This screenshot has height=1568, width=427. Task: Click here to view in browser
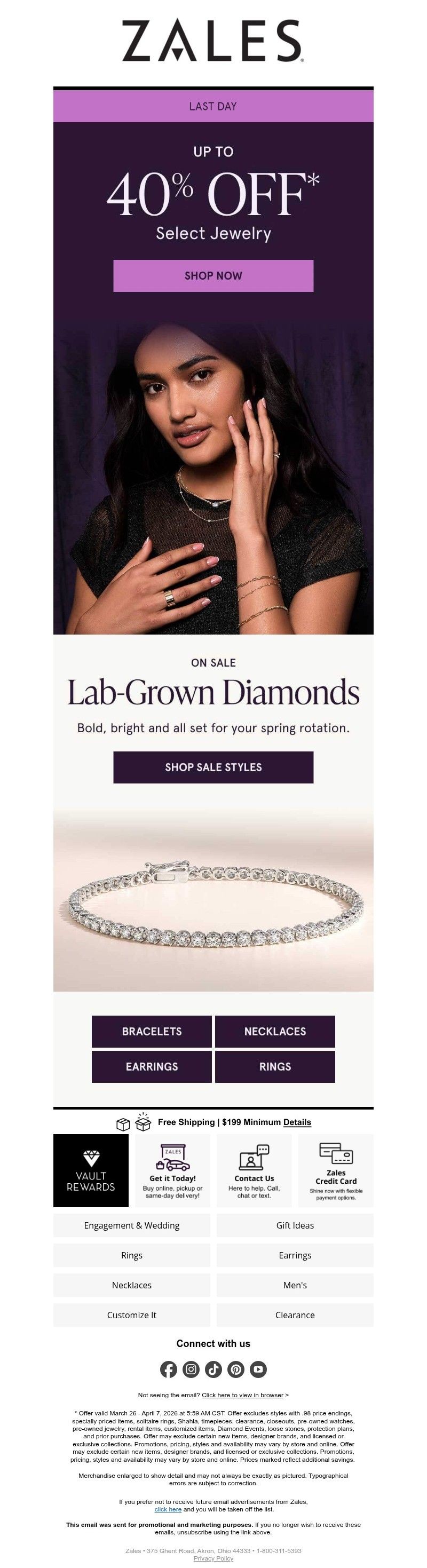242,1395
